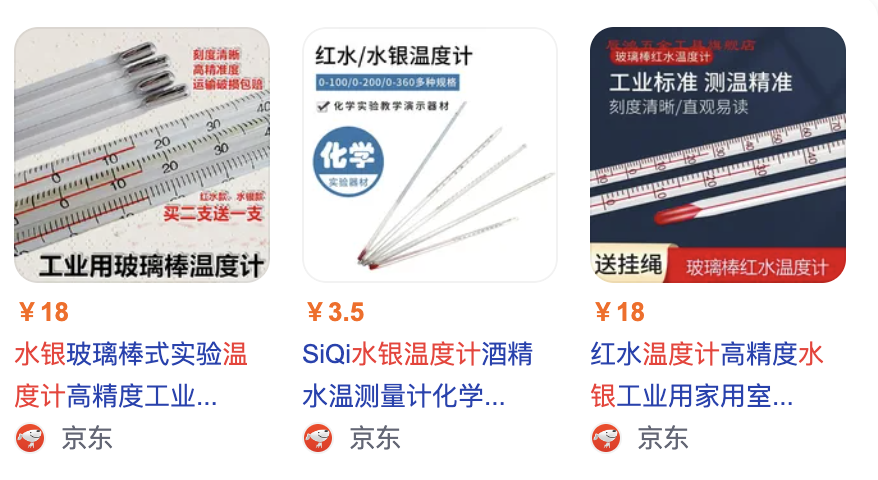
Task: Open the 水银玻璃棒式实验温度计 listing title
Action: tap(131, 375)
